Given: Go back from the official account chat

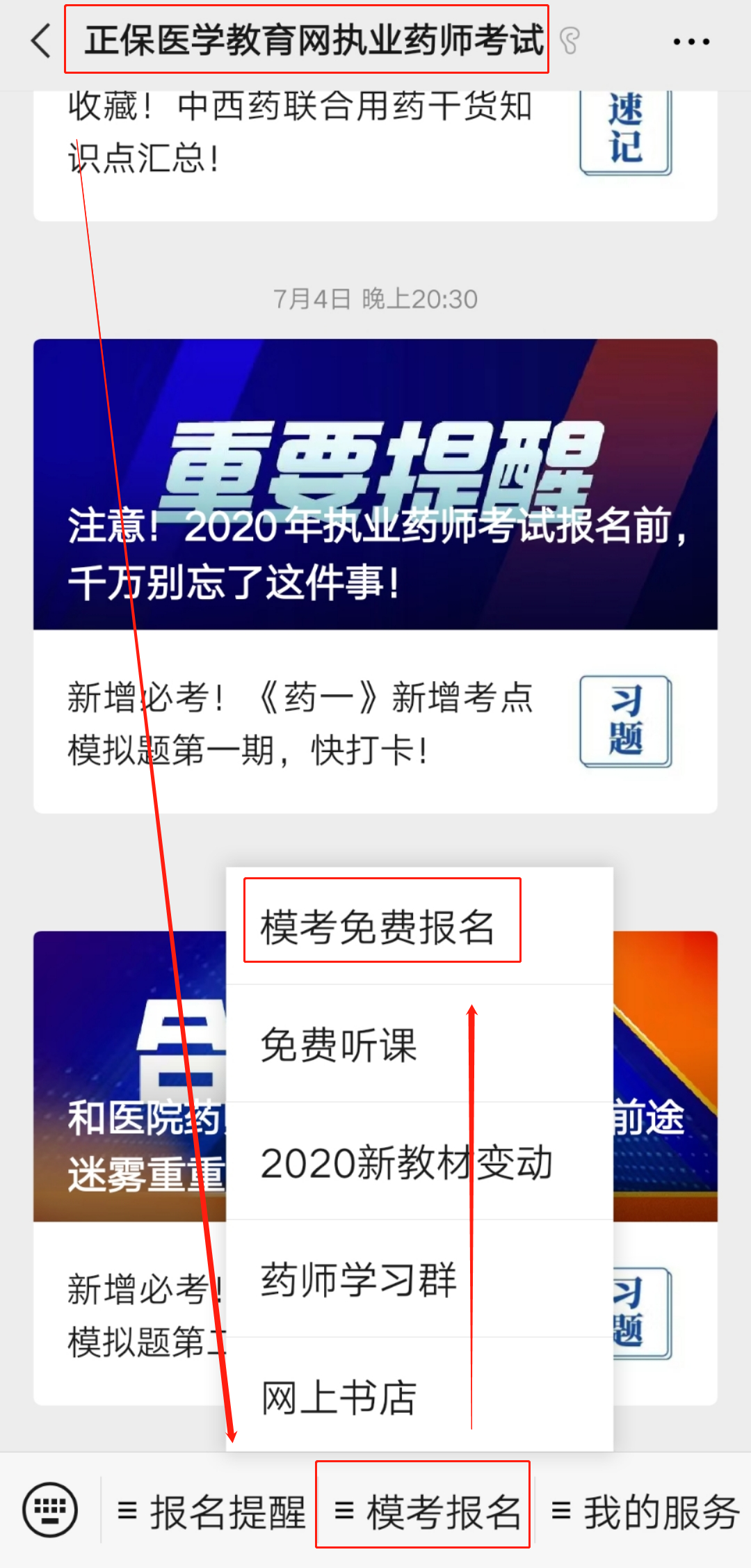Looking at the screenshot, I should point(41,41).
